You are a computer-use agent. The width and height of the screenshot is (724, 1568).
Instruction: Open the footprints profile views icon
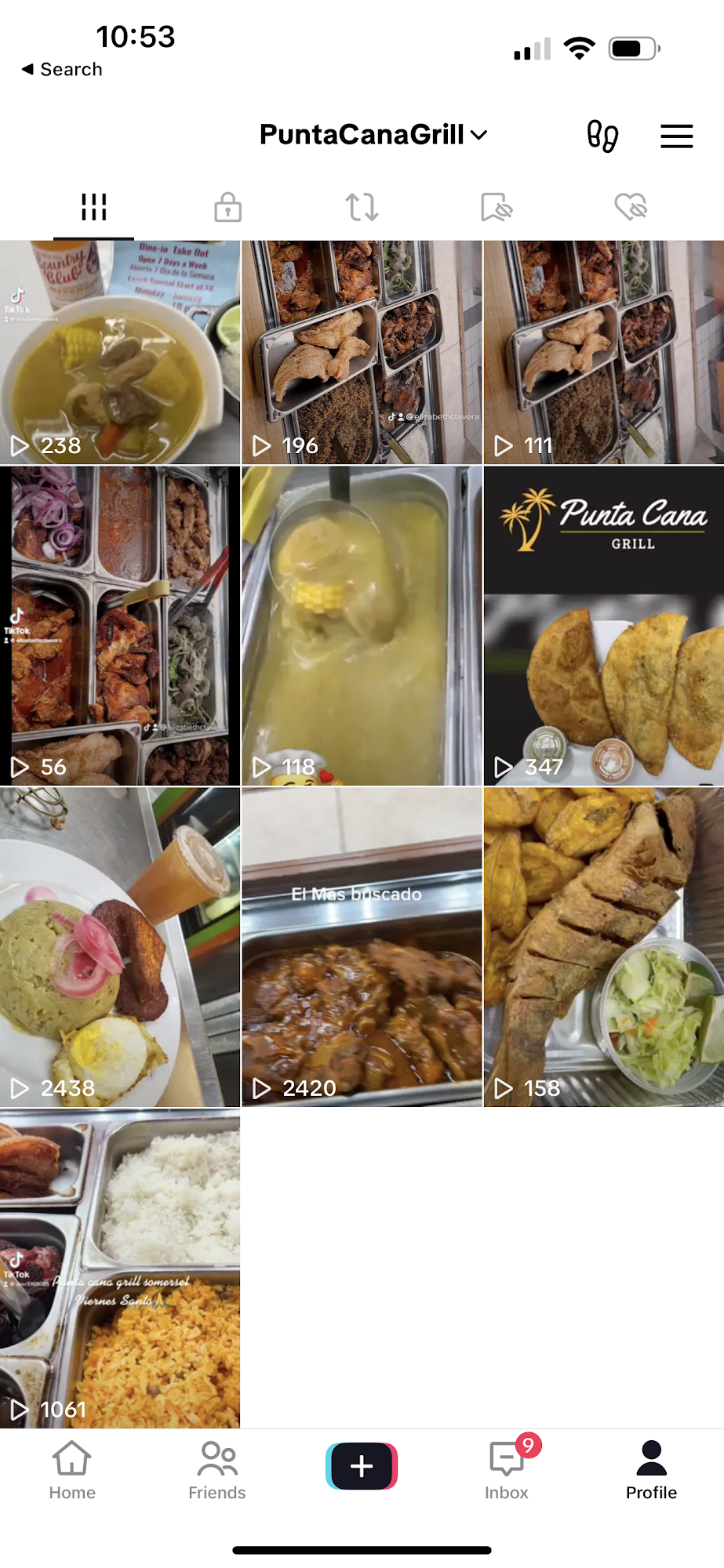602,136
